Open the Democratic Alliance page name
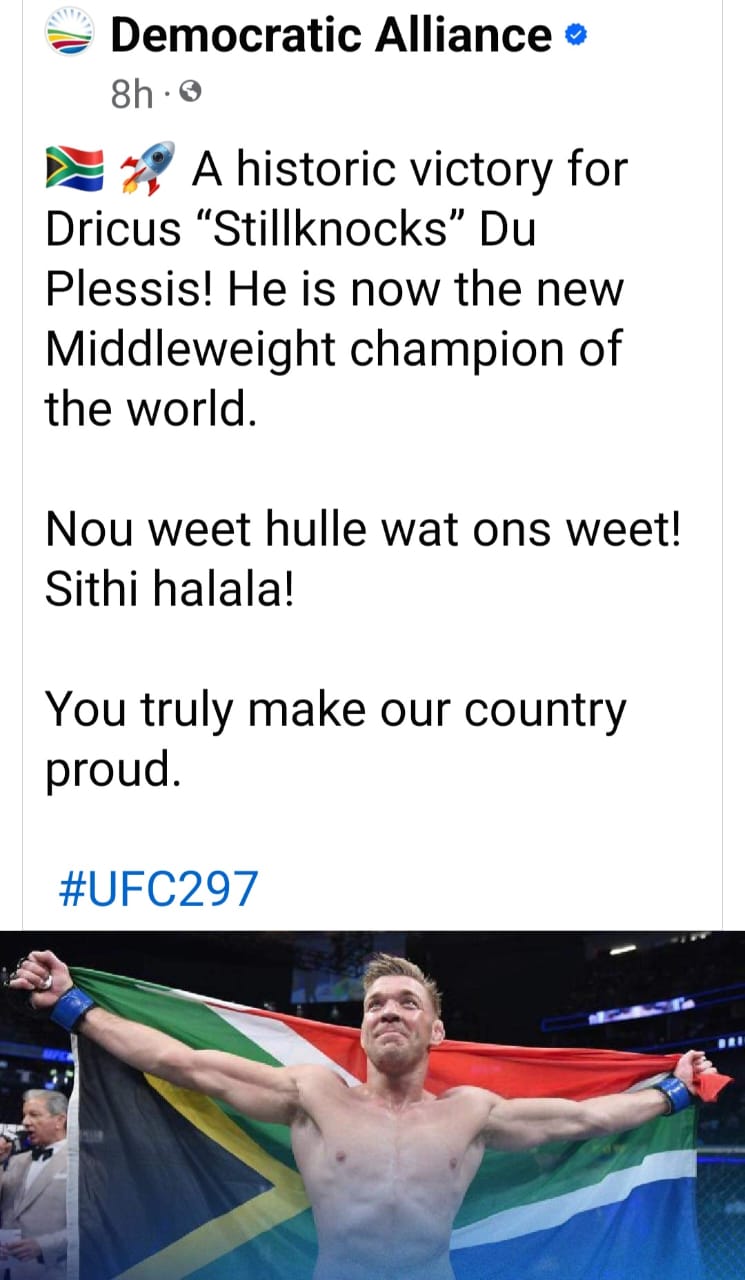The height and width of the screenshot is (1280, 745). [331, 36]
